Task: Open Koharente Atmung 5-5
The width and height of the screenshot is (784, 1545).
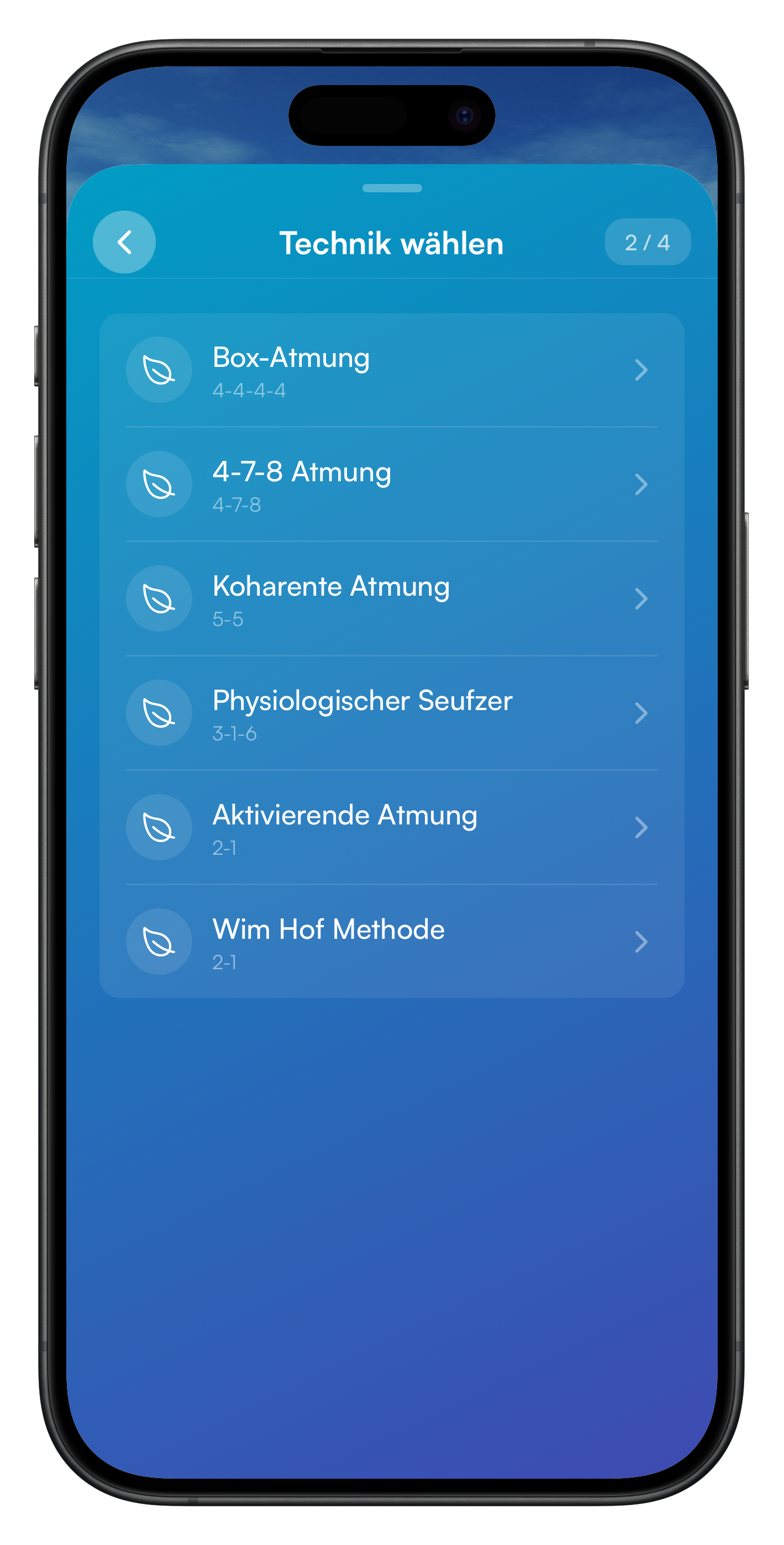Action: [391, 598]
